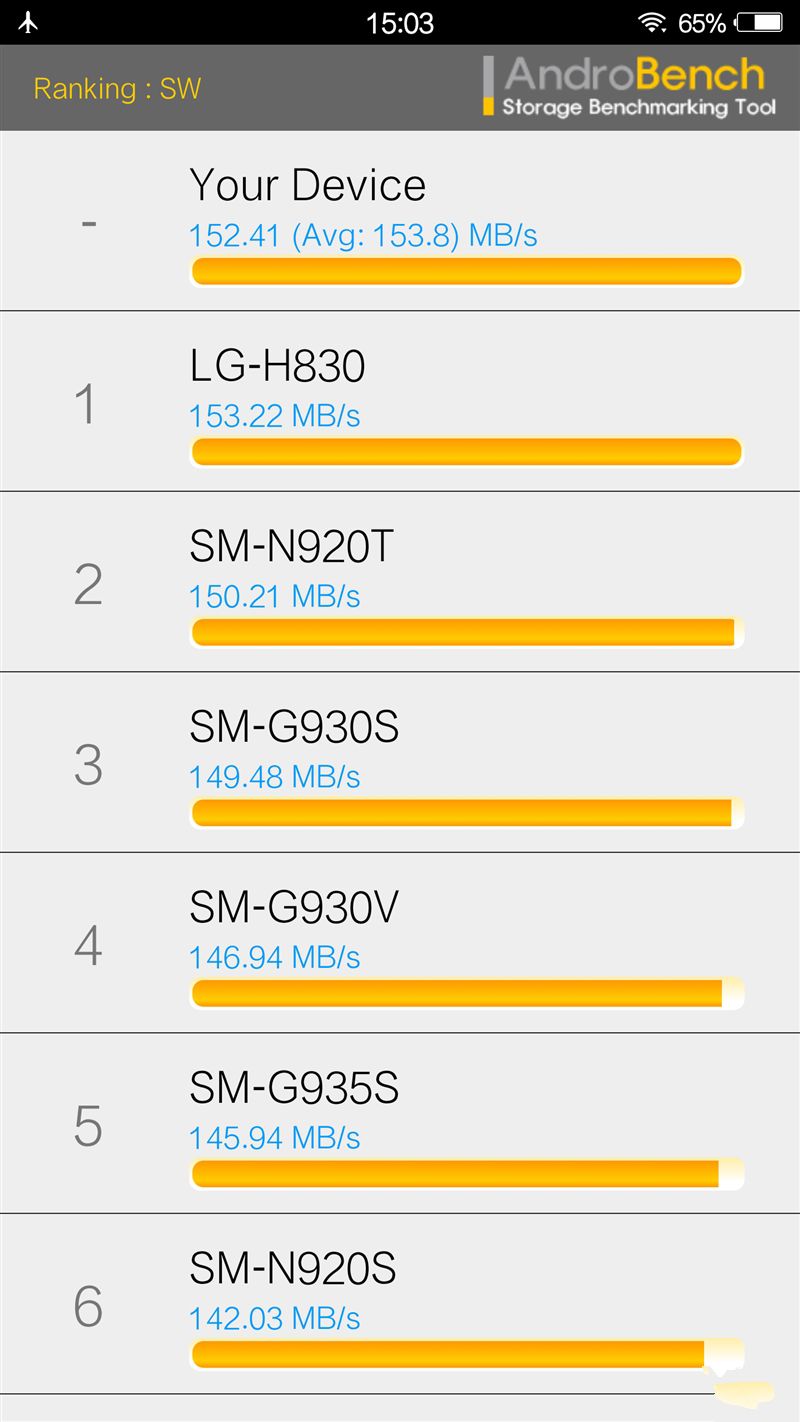Click the 152.41 (Avg: 153.8) MB/s result
The image size is (800, 1422).
[x=364, y=235]
